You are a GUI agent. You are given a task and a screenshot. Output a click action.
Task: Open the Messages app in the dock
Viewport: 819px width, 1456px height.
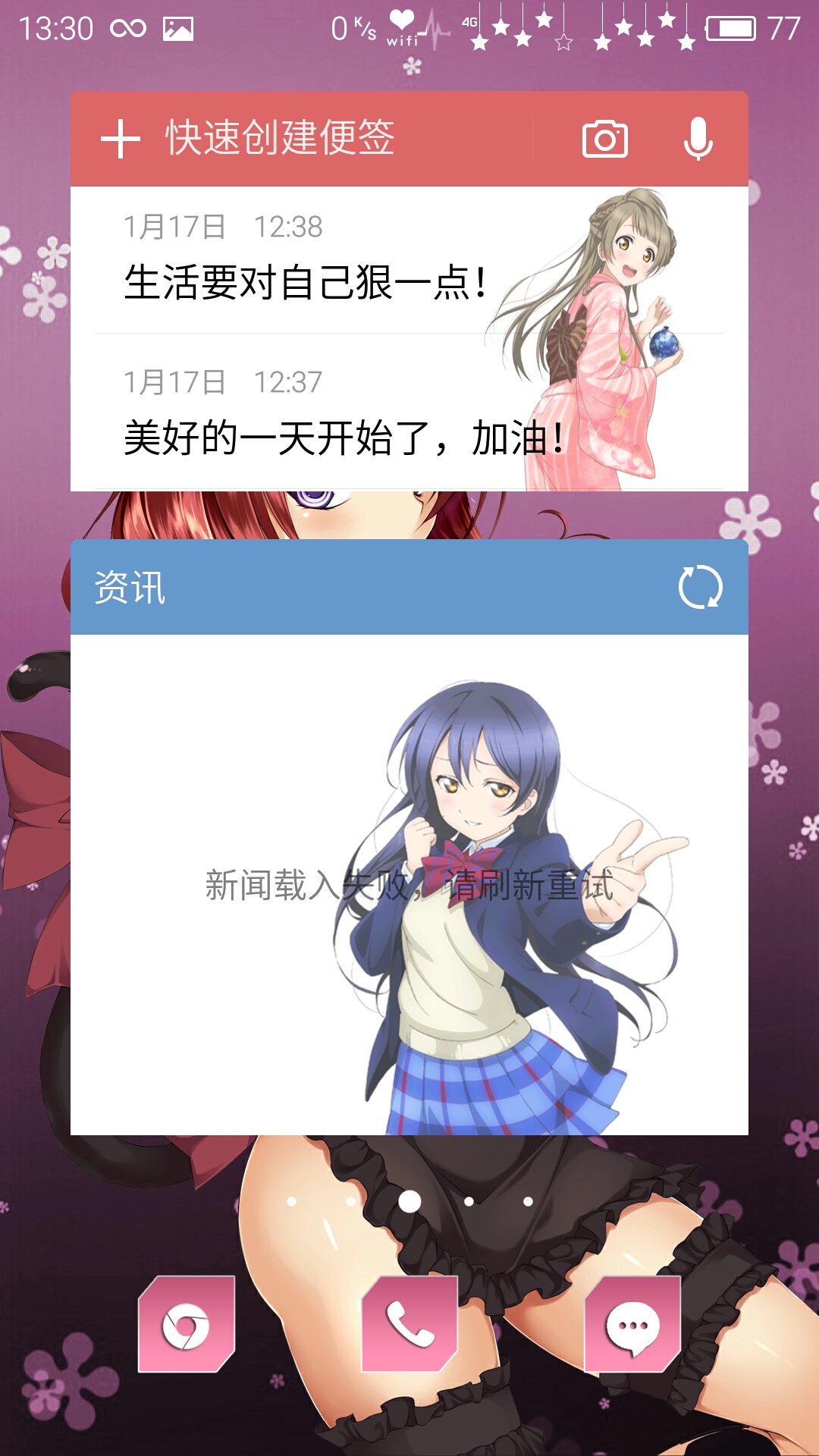[x=632, y=1325]
